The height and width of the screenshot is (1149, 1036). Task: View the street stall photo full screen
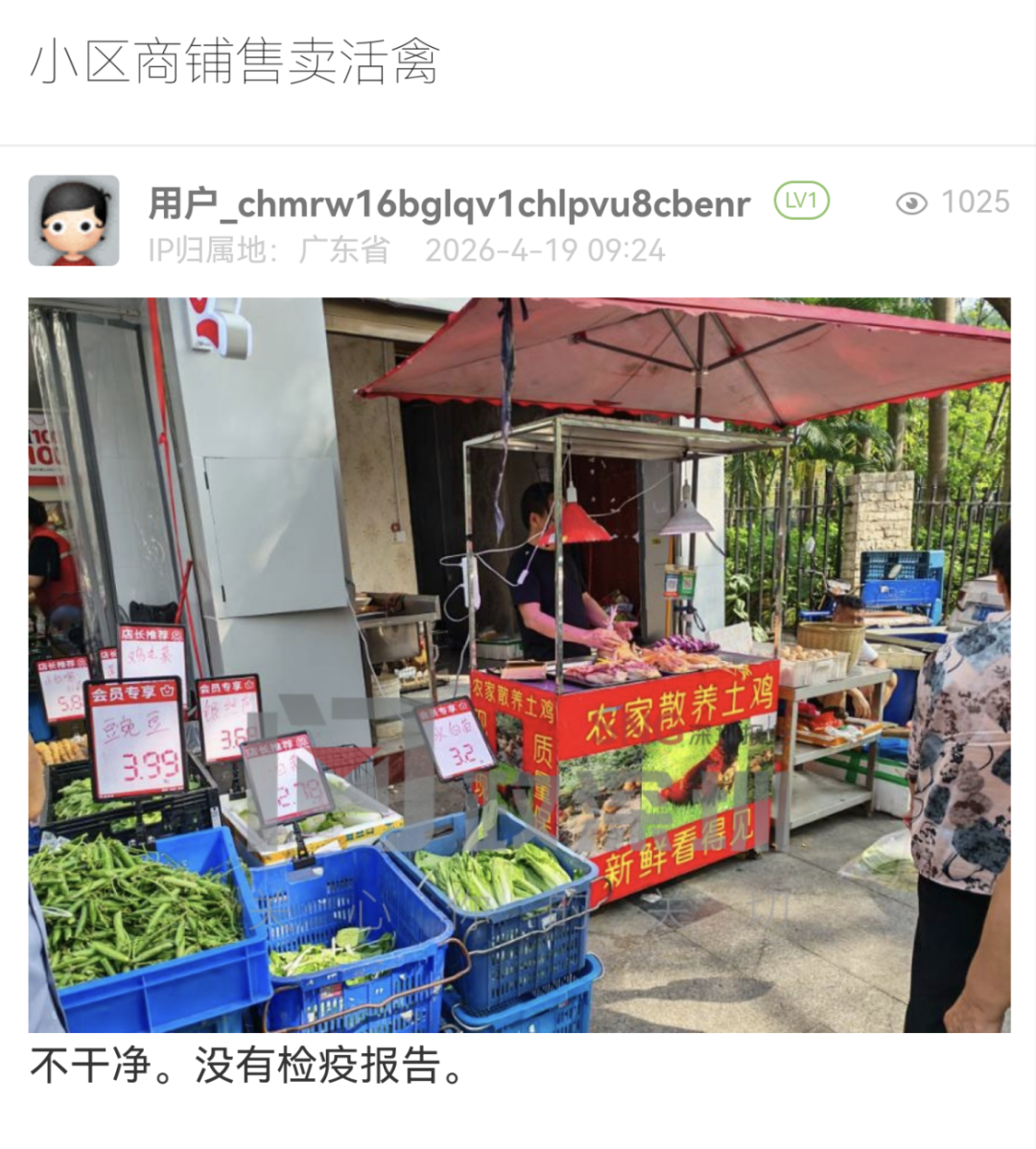(x=519, y=665)
